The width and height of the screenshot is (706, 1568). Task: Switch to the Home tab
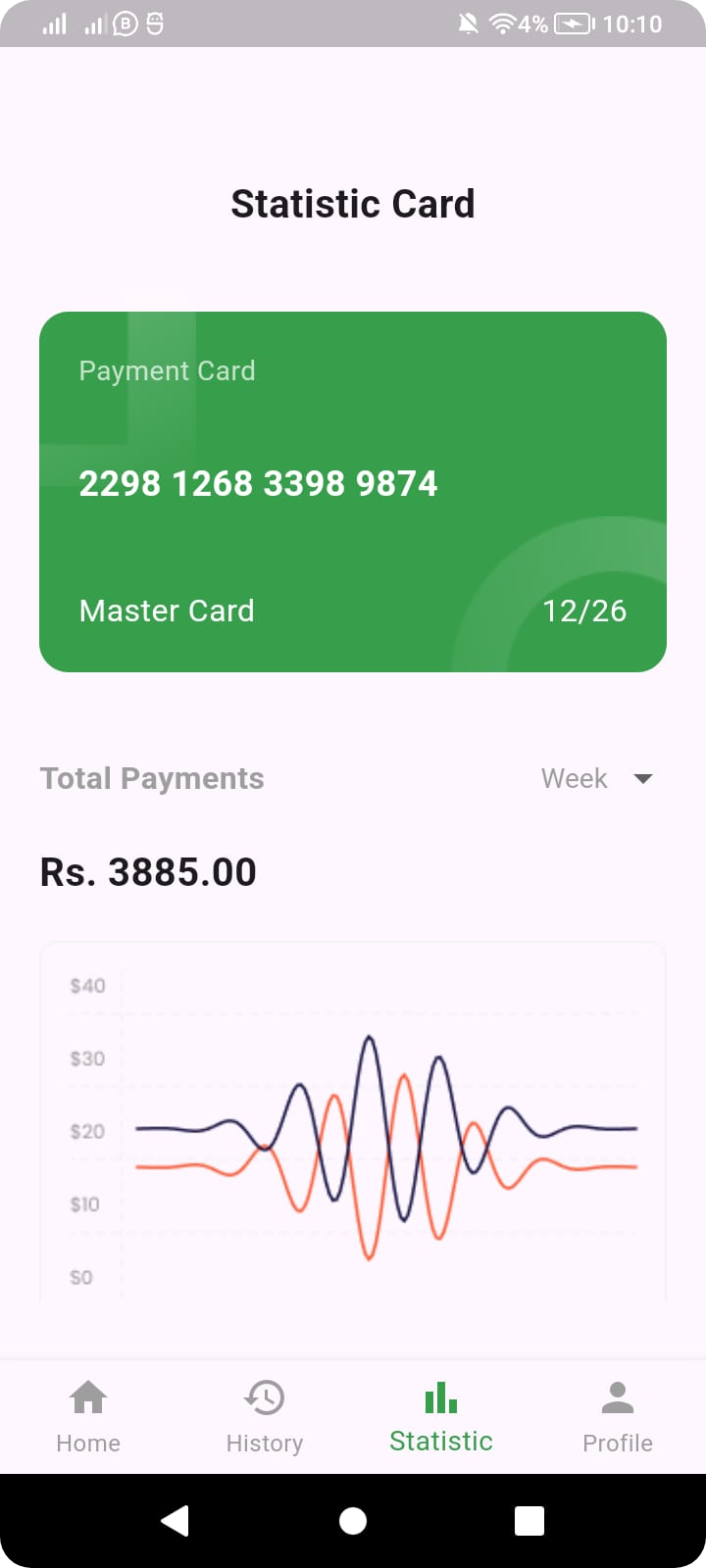[x=88, y=1415]
